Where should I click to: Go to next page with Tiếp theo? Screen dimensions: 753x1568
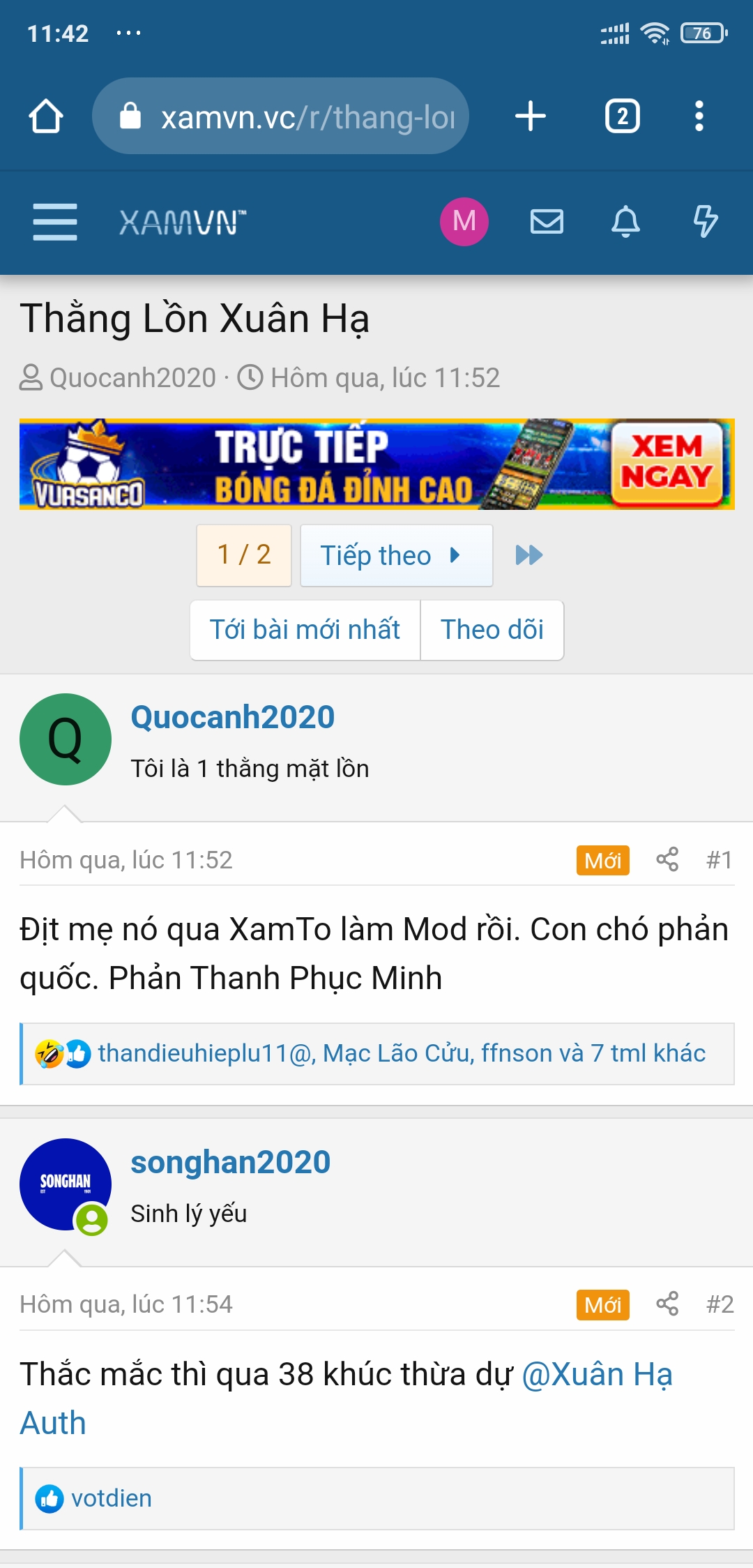396,556
